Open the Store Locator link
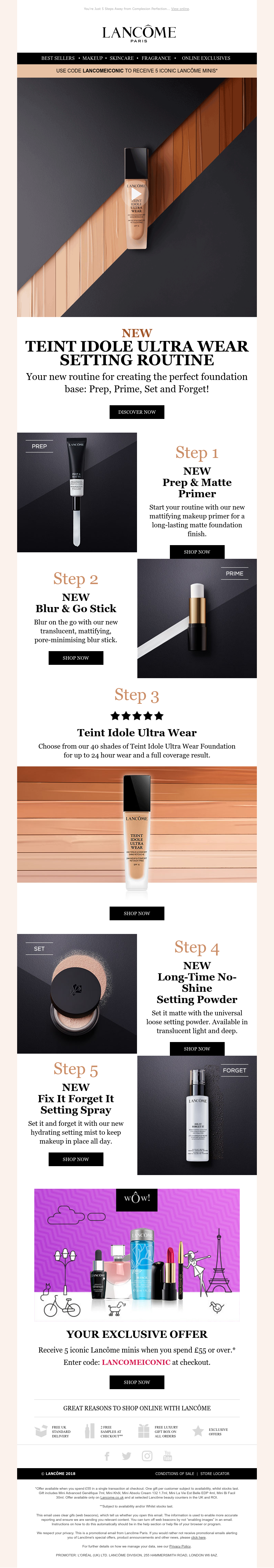Screen dimensions: 274x1568 click(x=215, y=1474)
